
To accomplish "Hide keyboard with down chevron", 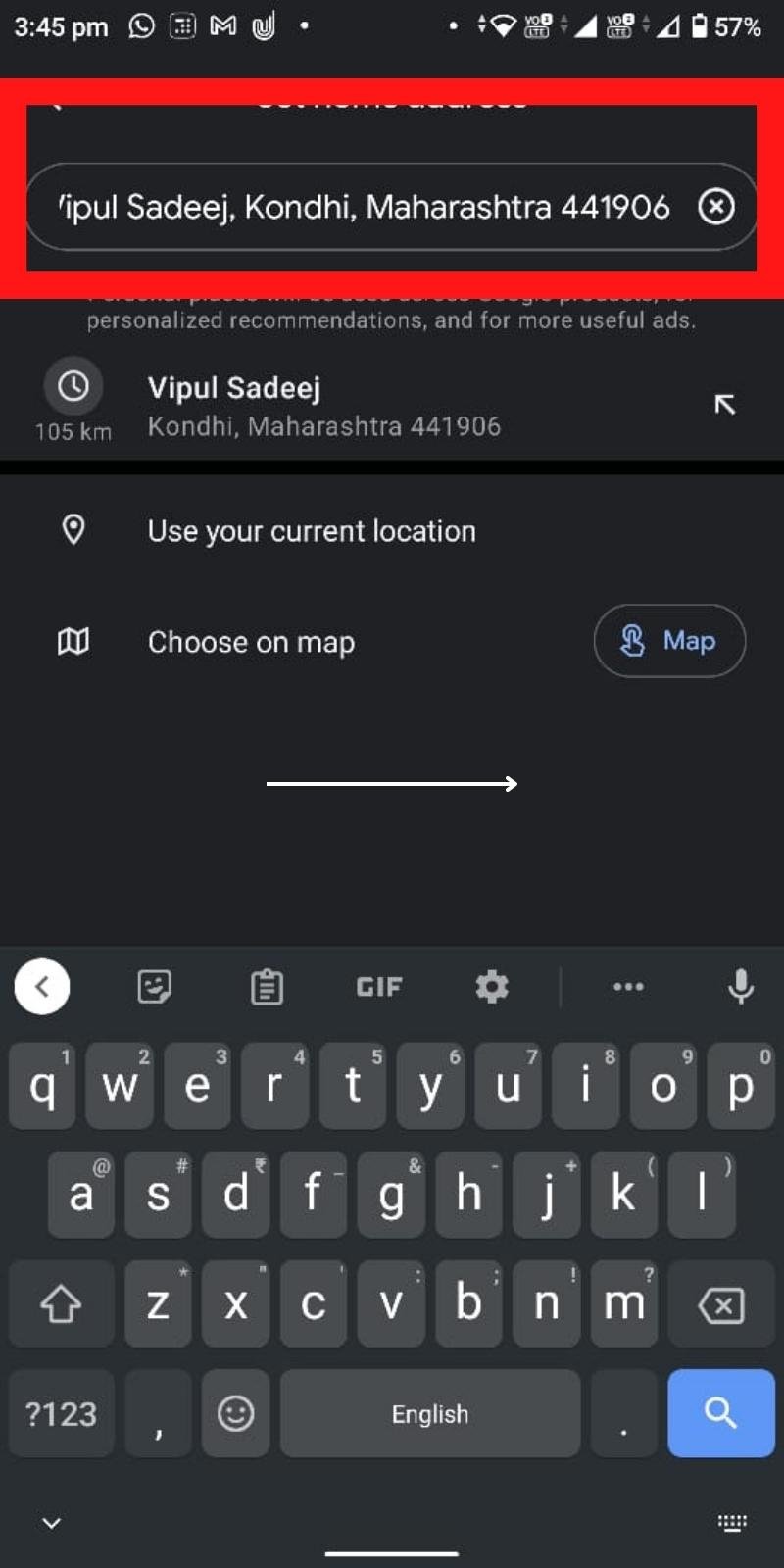I will point(52,1522).
